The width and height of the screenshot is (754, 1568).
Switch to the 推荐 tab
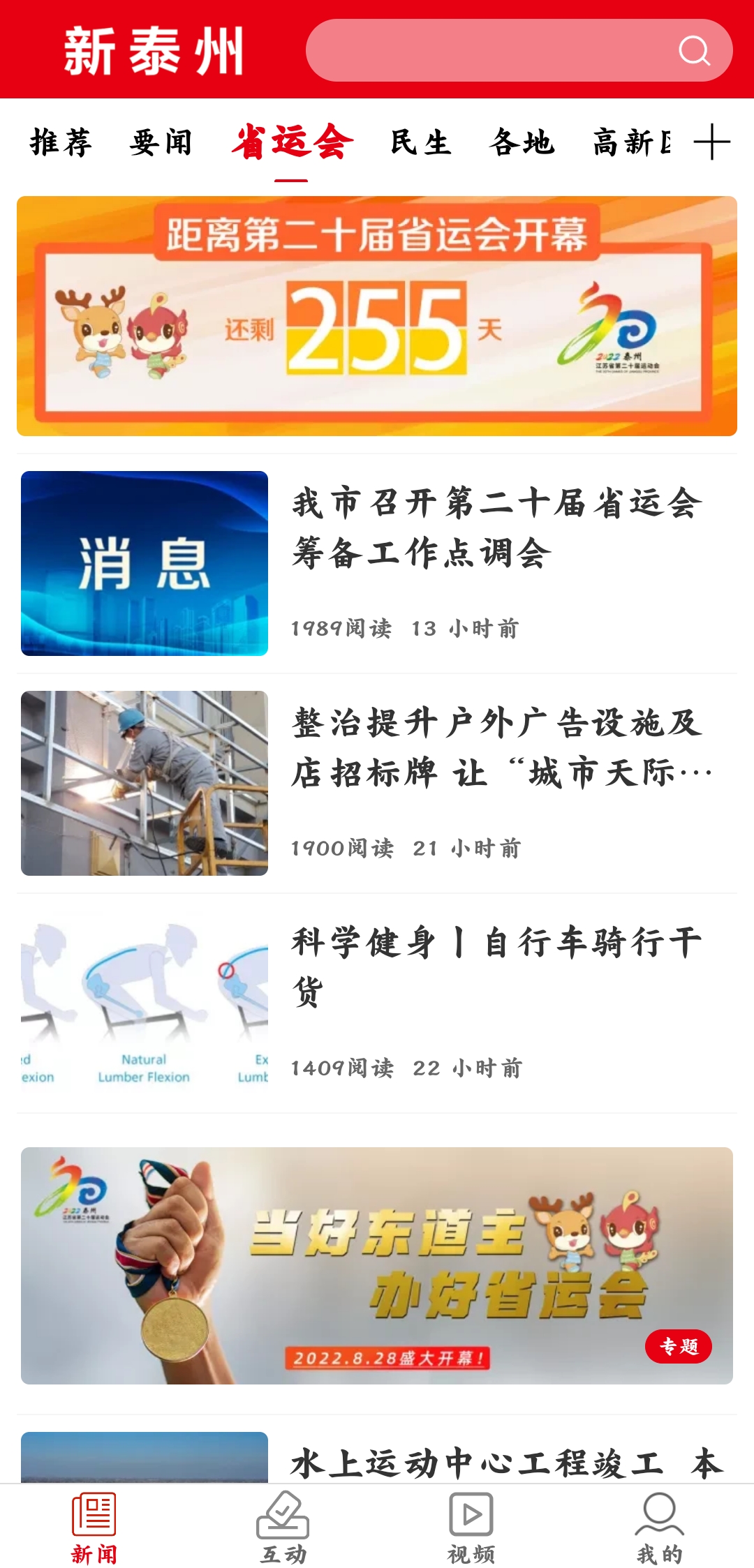pyautogui.click(x=61, y=143)
